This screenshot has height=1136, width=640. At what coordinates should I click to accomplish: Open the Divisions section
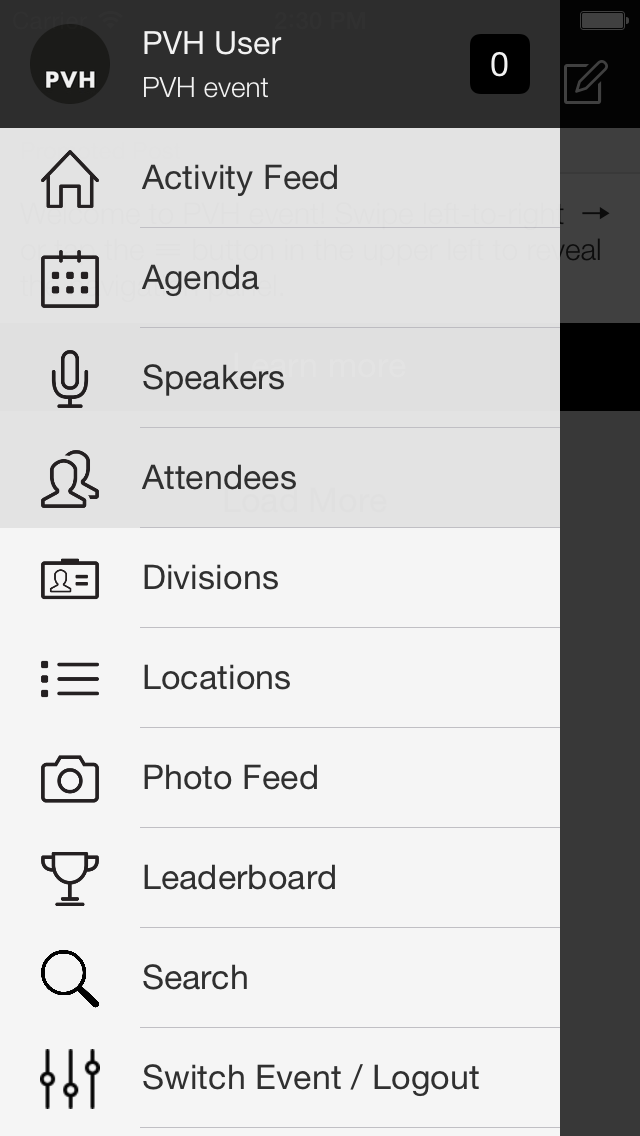[280, 577]
